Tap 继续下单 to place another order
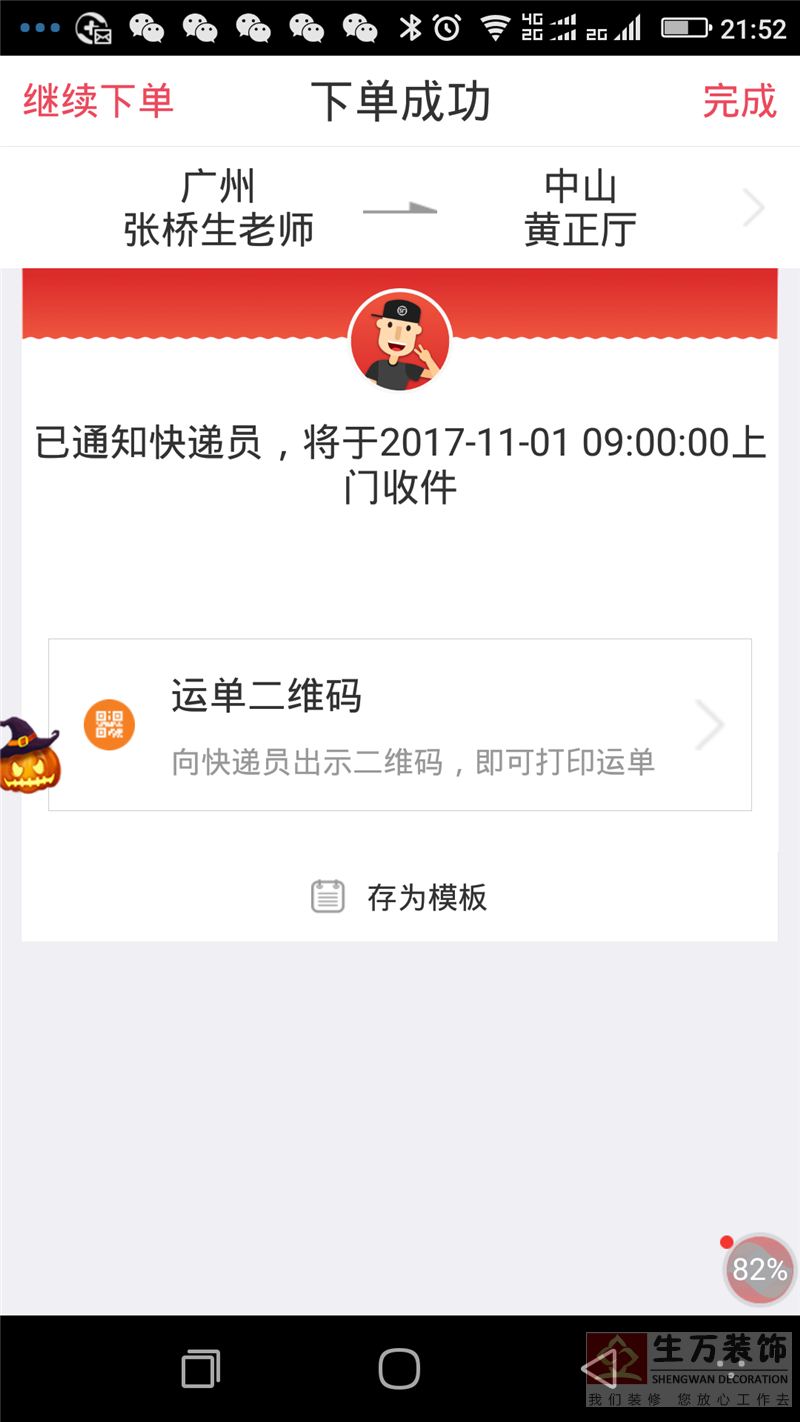Viewport: 800px width, 1422px height. point(98,101)
